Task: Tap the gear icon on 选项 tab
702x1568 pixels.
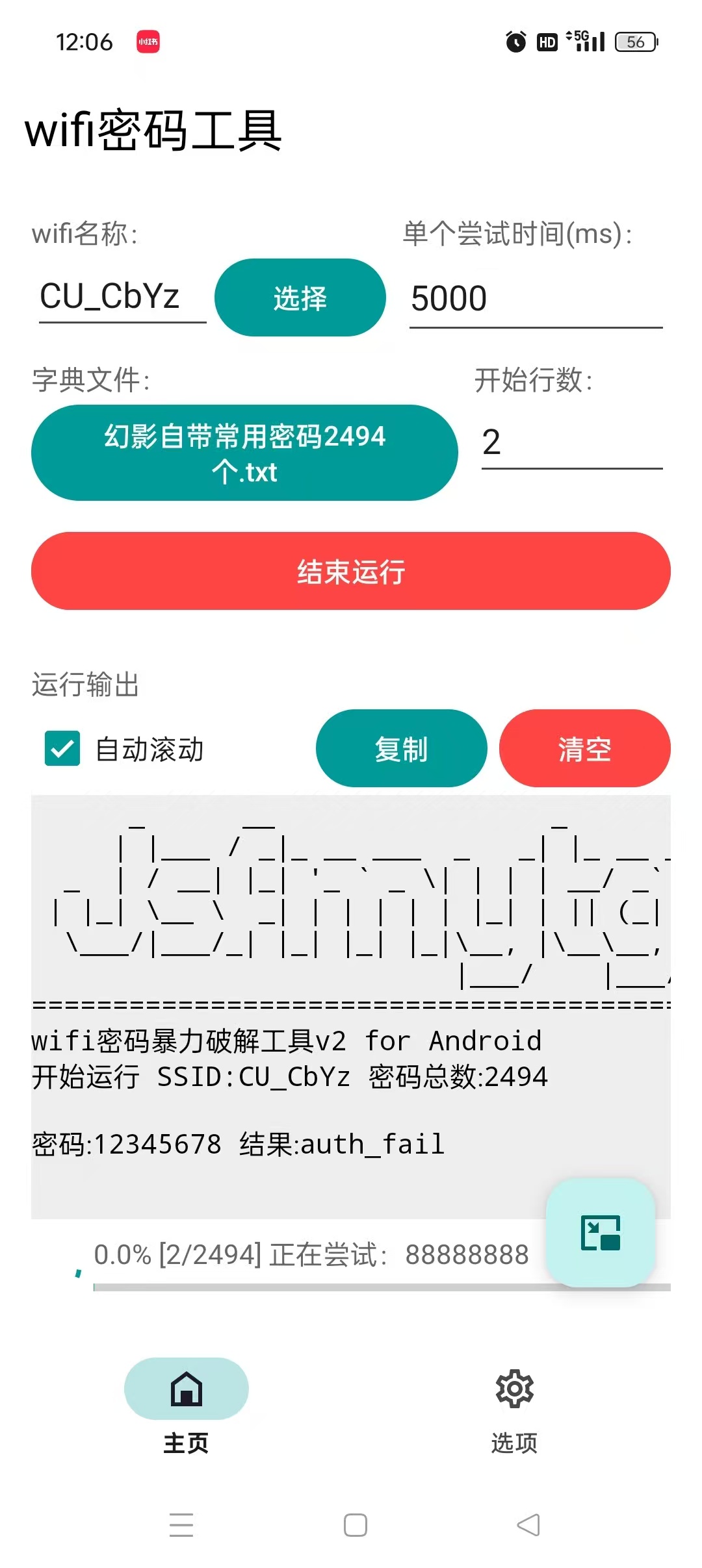Action: click(x=514, y=1387)
